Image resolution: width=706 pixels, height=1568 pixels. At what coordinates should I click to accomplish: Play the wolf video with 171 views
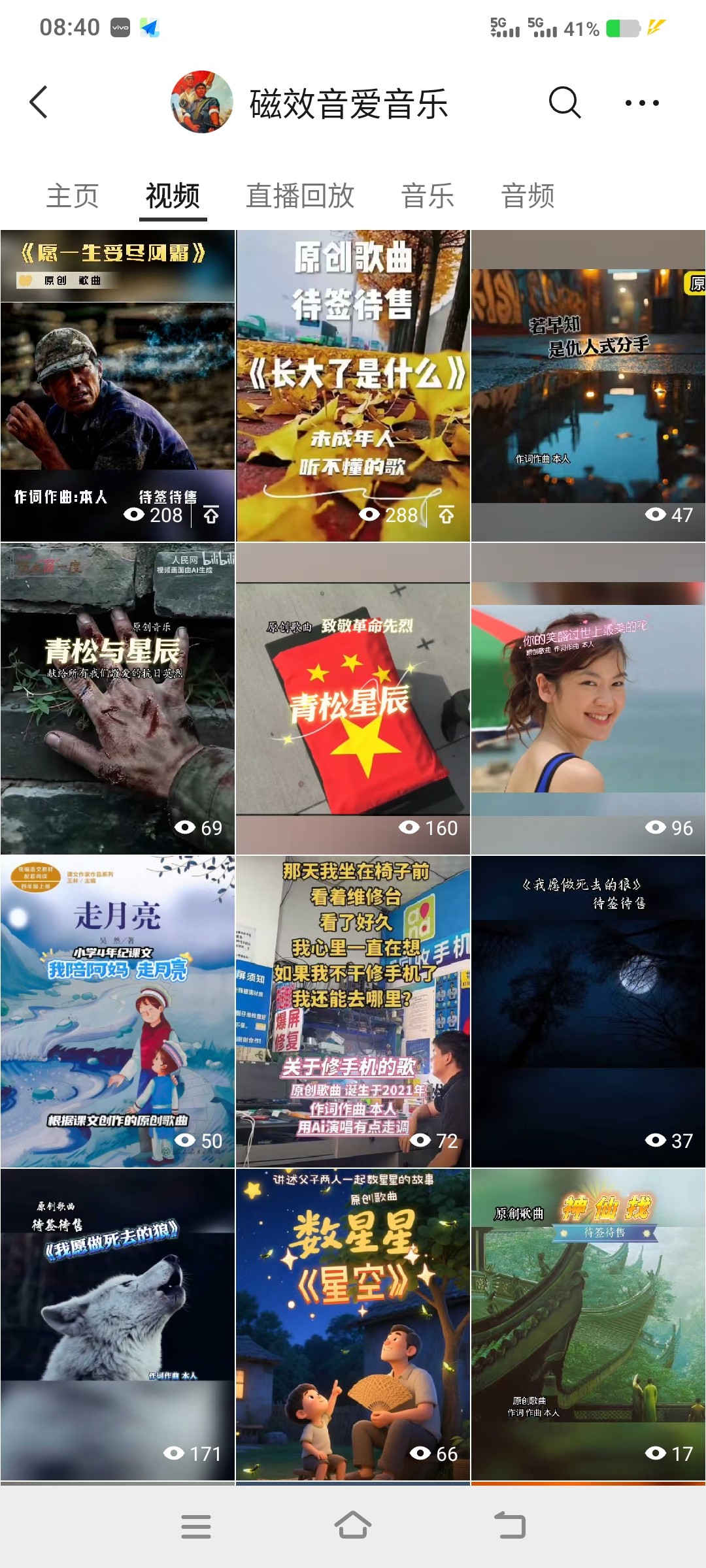point(118,1324)
